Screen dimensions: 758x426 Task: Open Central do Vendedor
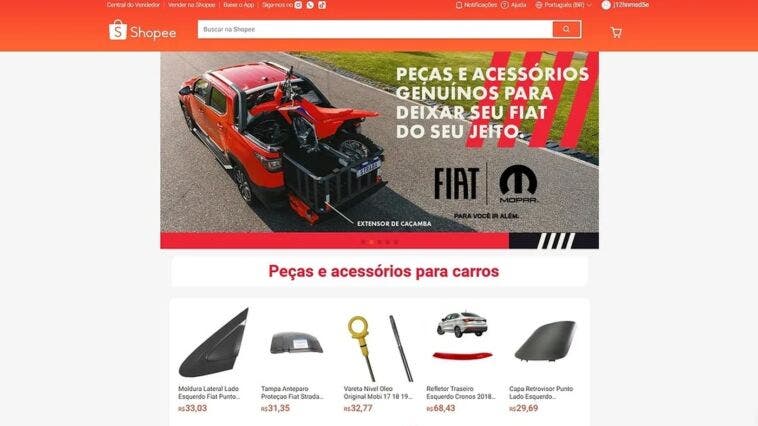(133, 5)
